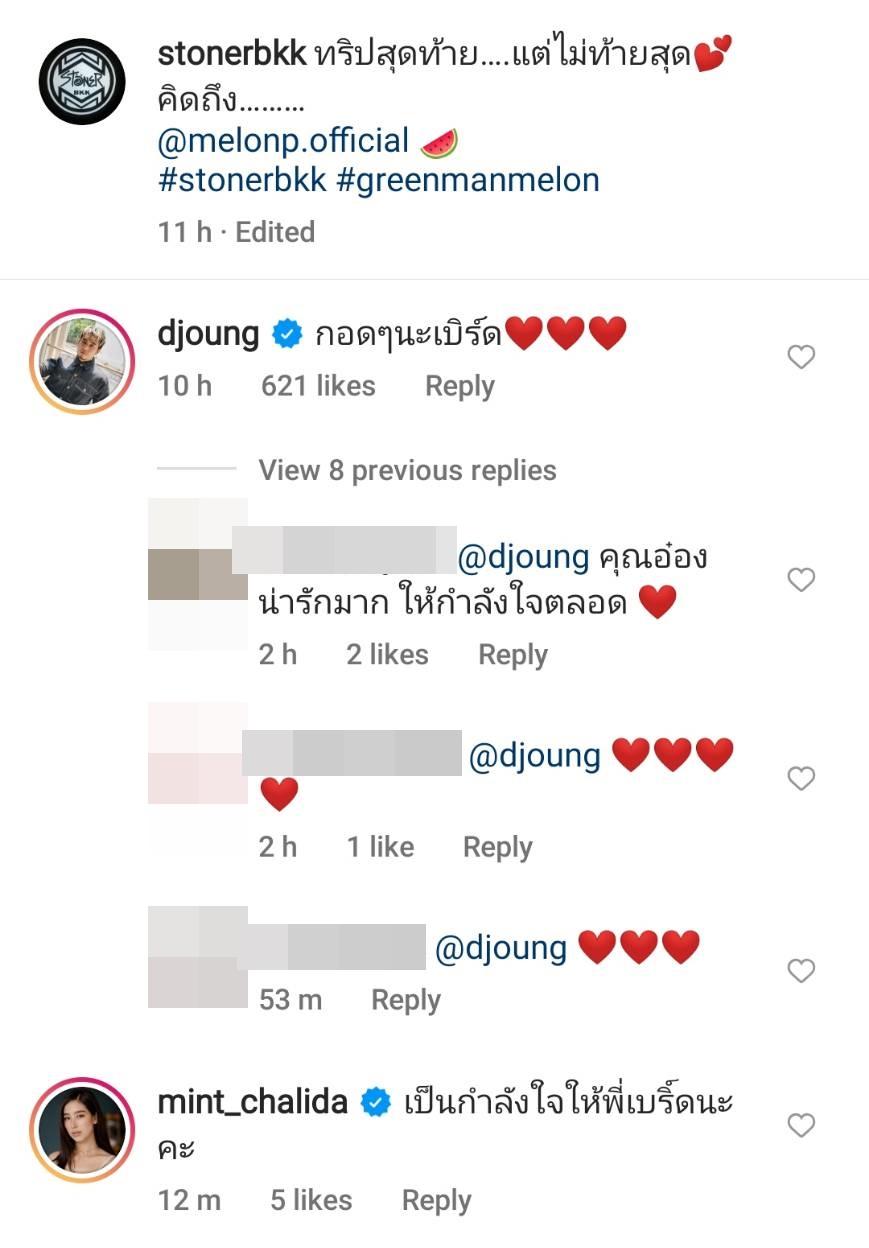Reply to djoung's comment
The width and height of the screenshot is (869, 1248).
click(459, 386)
